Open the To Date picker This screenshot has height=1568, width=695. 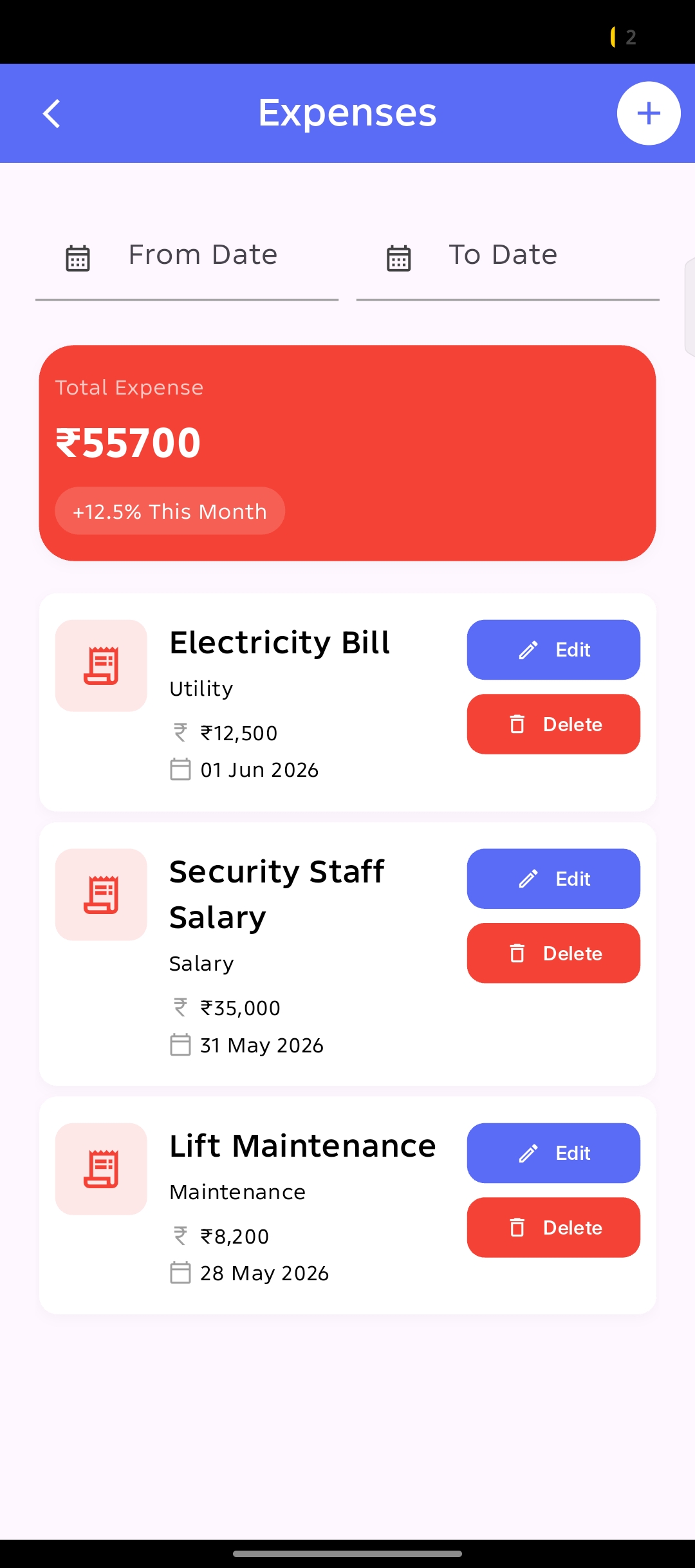pos(508,256)
